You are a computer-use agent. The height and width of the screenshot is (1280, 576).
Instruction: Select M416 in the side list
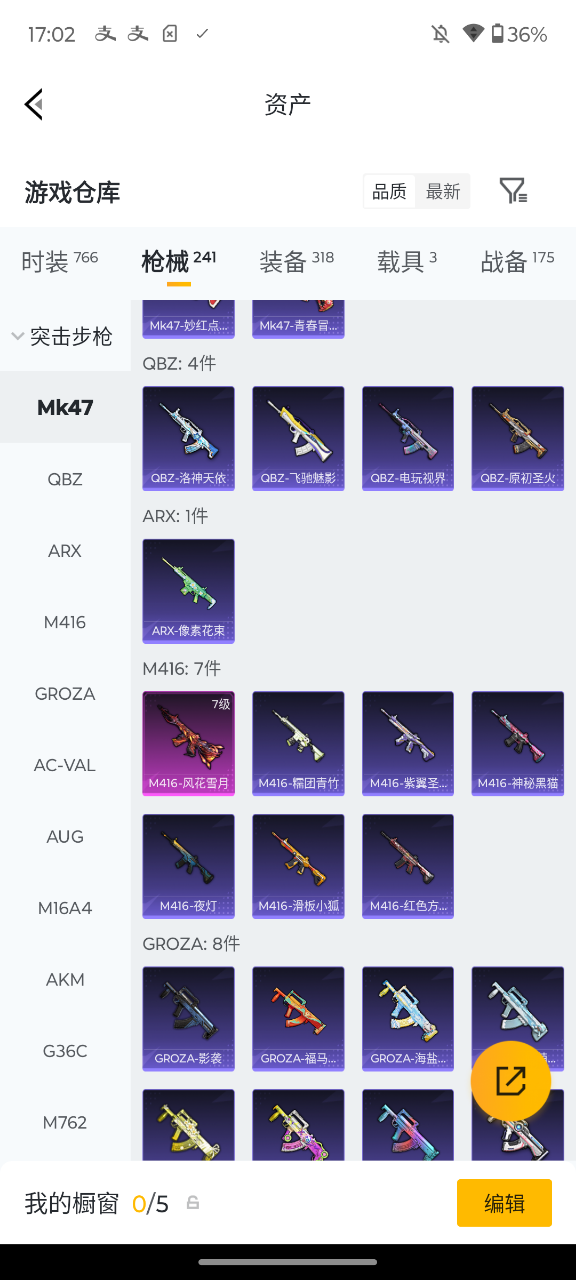point(65,622)
